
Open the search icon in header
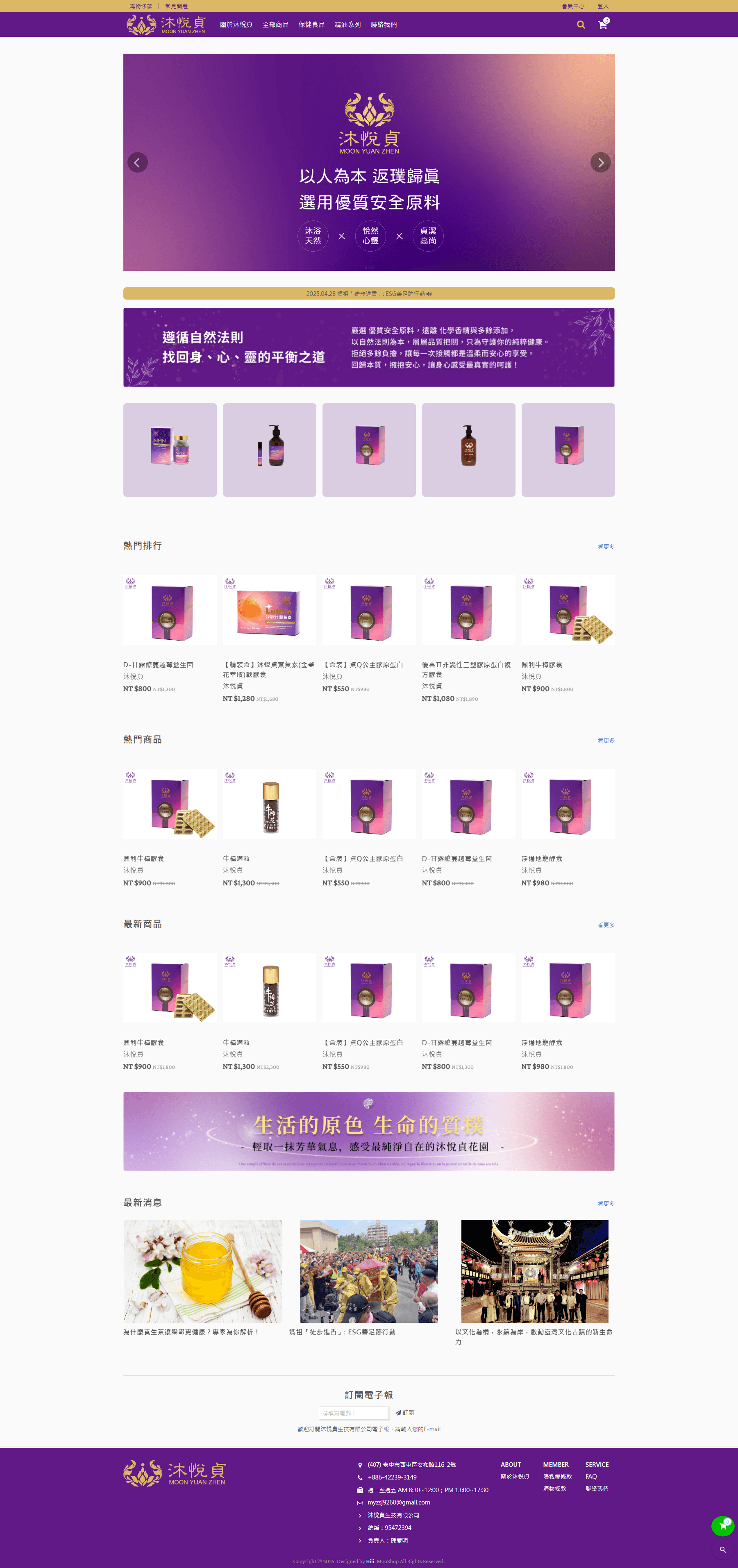(x=580, y=25)
